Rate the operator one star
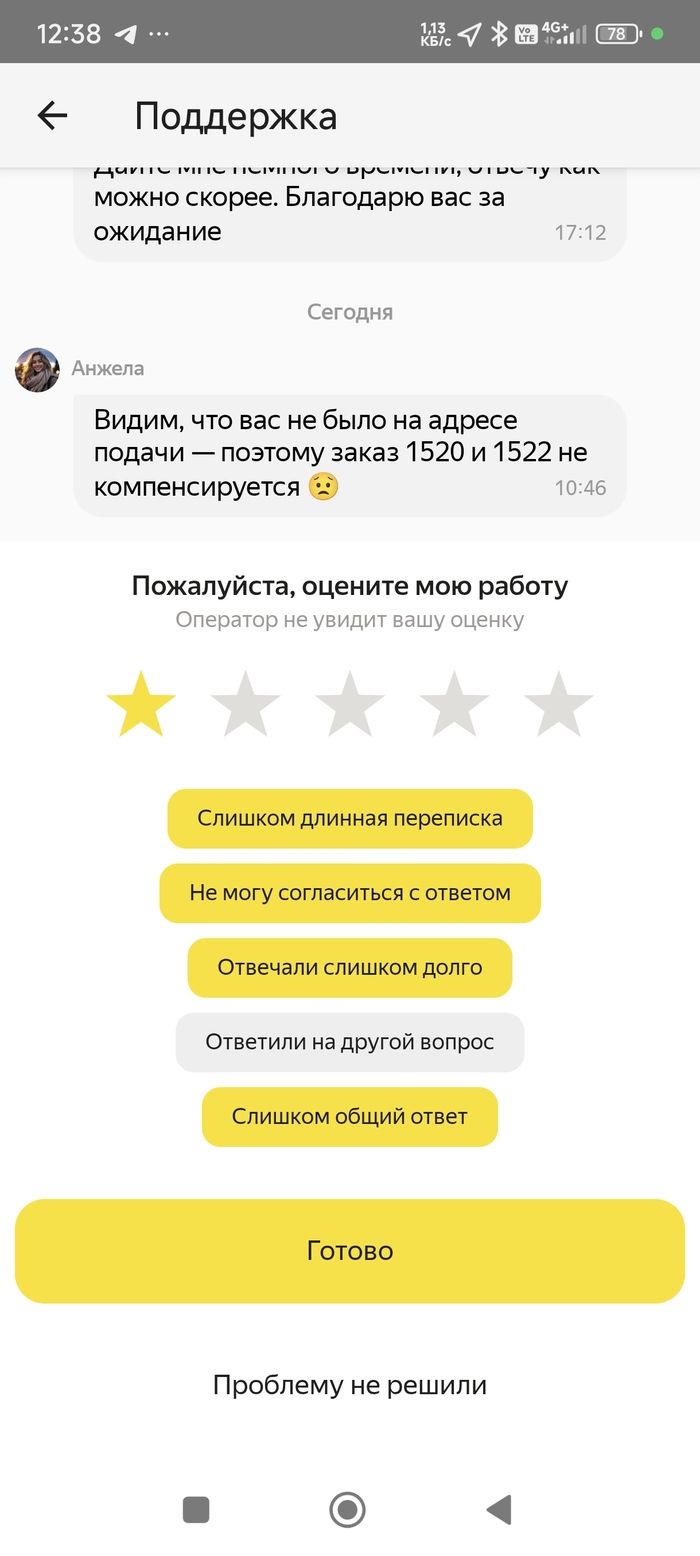 [x=141, y=705]
